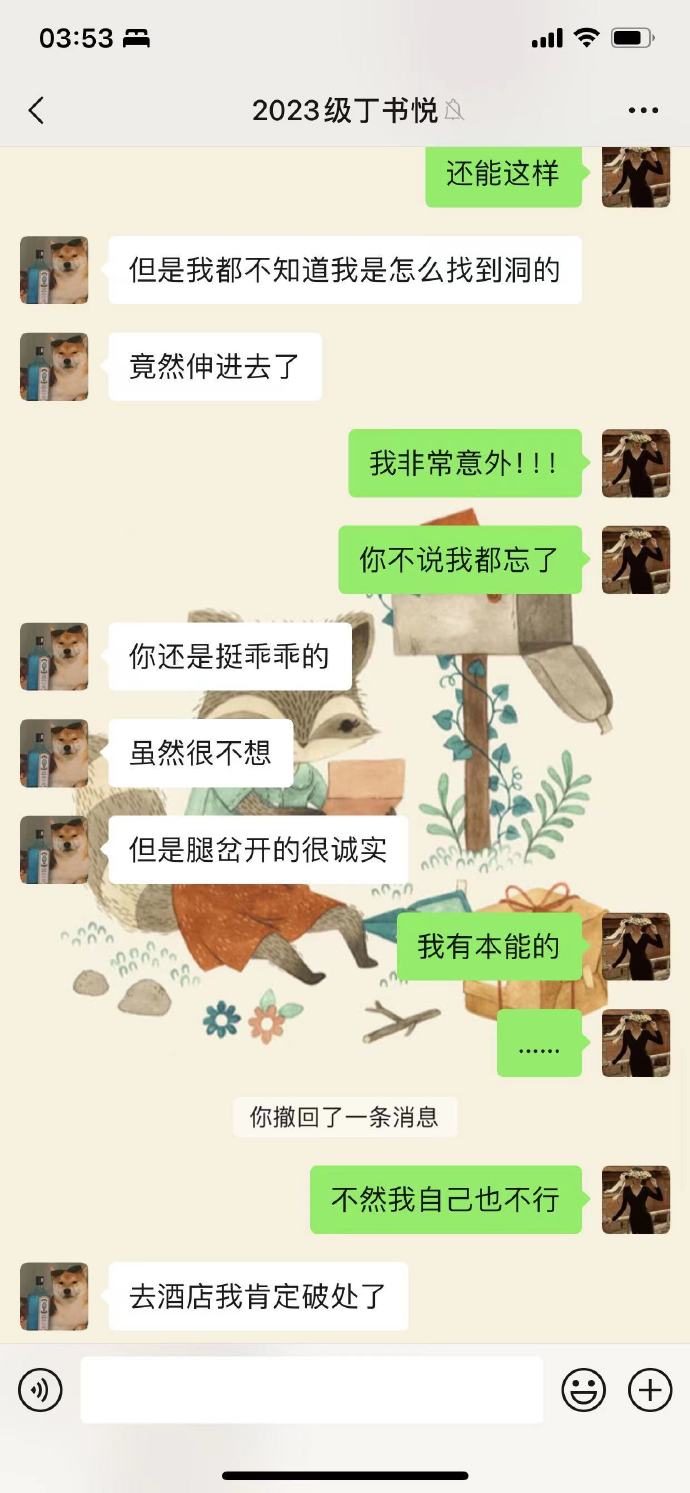Open the emoji sticker panel
690x1493 pixels.
583,1390
